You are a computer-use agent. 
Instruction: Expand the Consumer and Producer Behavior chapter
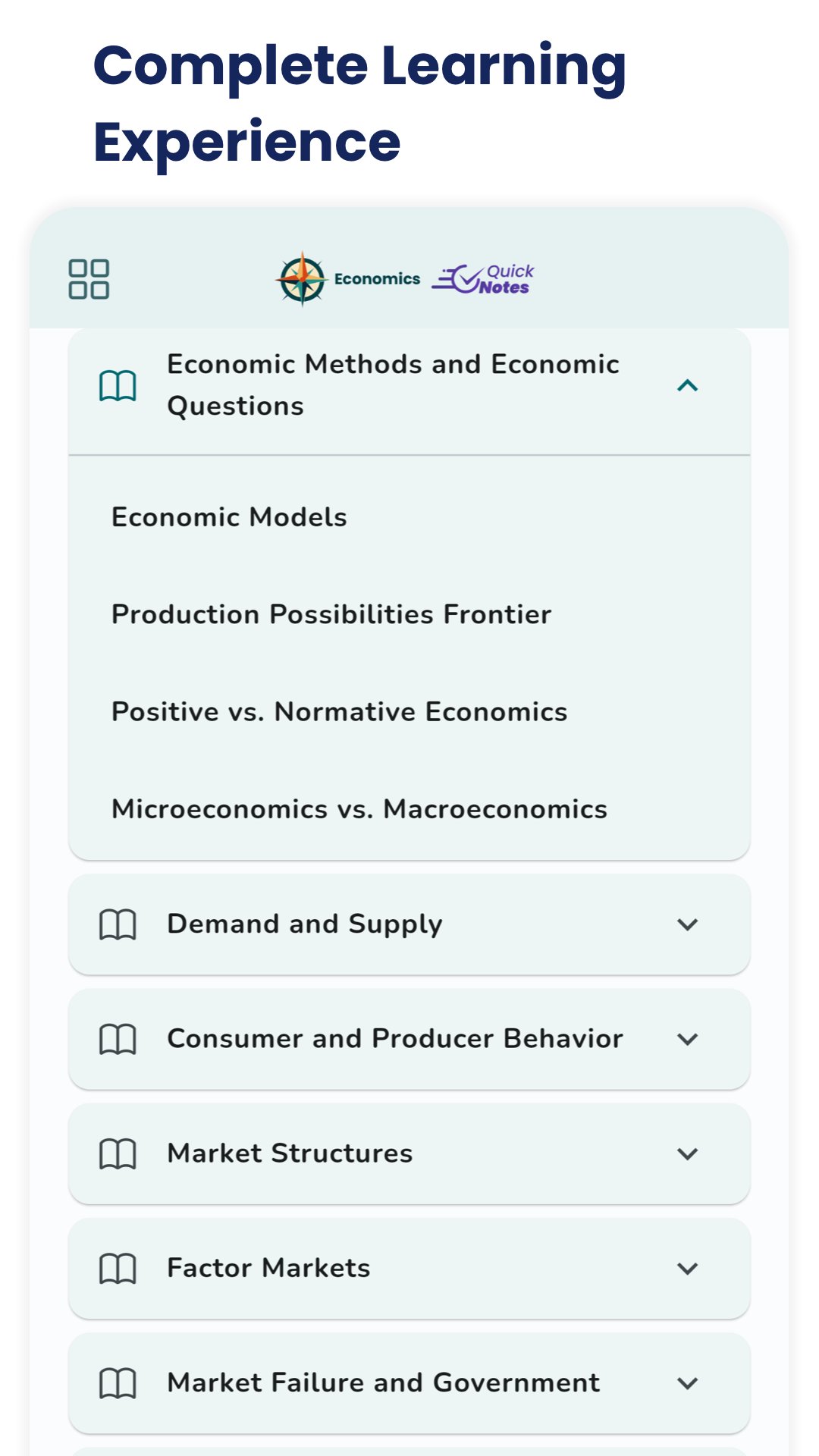pyautogui.click(x=689, y=1039)
